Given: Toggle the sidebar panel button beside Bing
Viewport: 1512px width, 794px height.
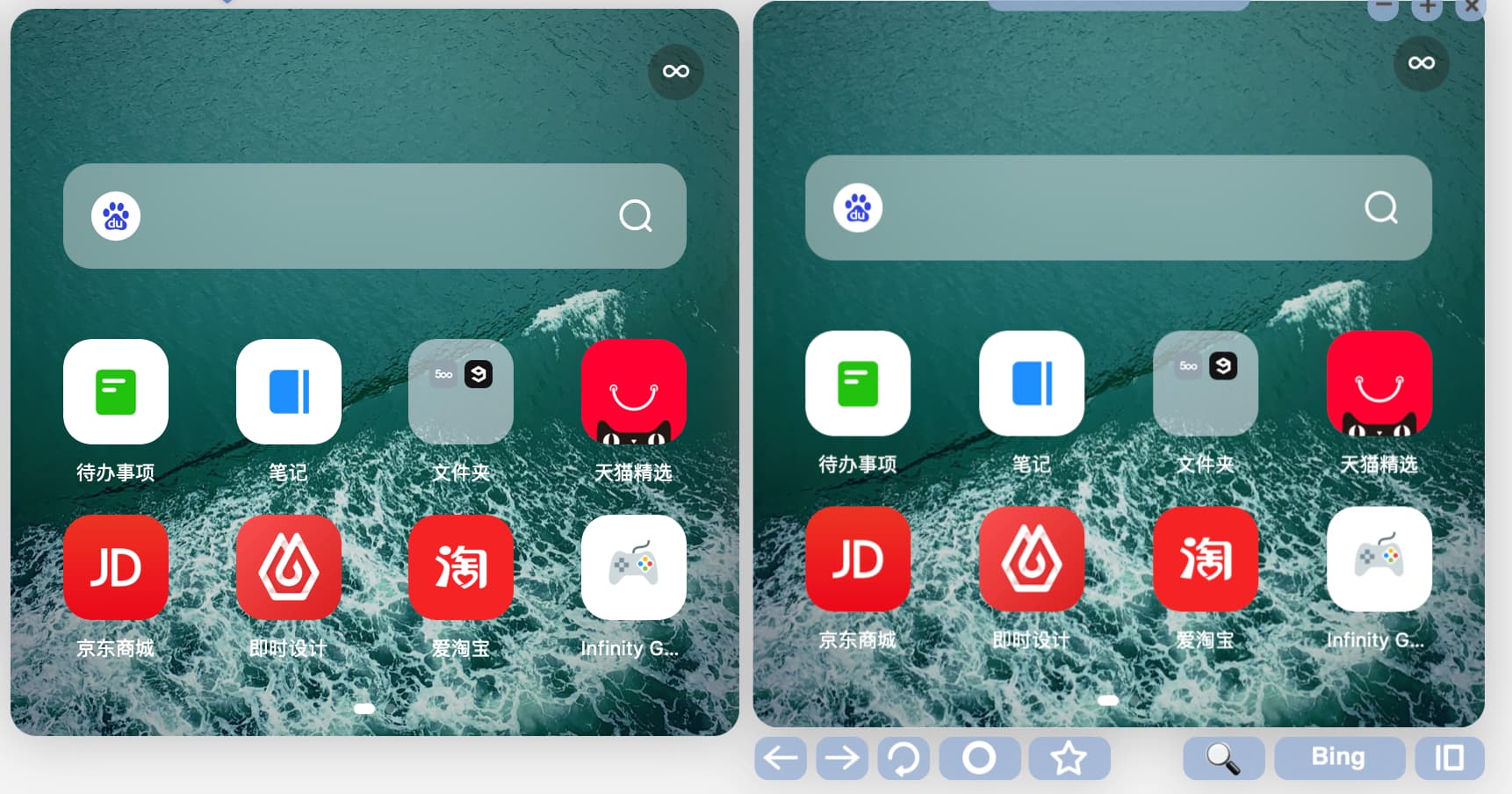Looking at the screenshot, I should (1449, 757).
